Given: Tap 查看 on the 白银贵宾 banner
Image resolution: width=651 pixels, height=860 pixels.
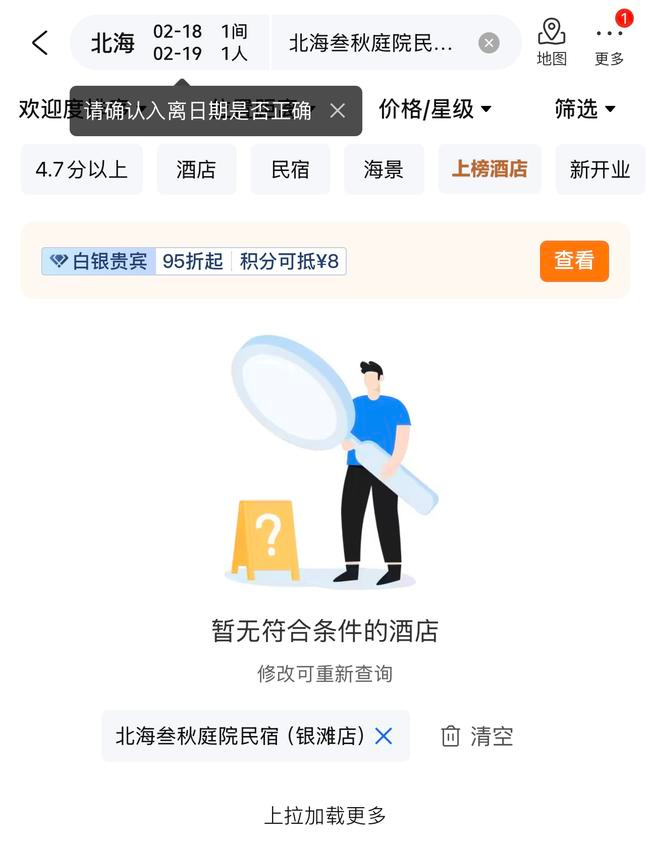Looking at the screenshot, I should (574, 261).
